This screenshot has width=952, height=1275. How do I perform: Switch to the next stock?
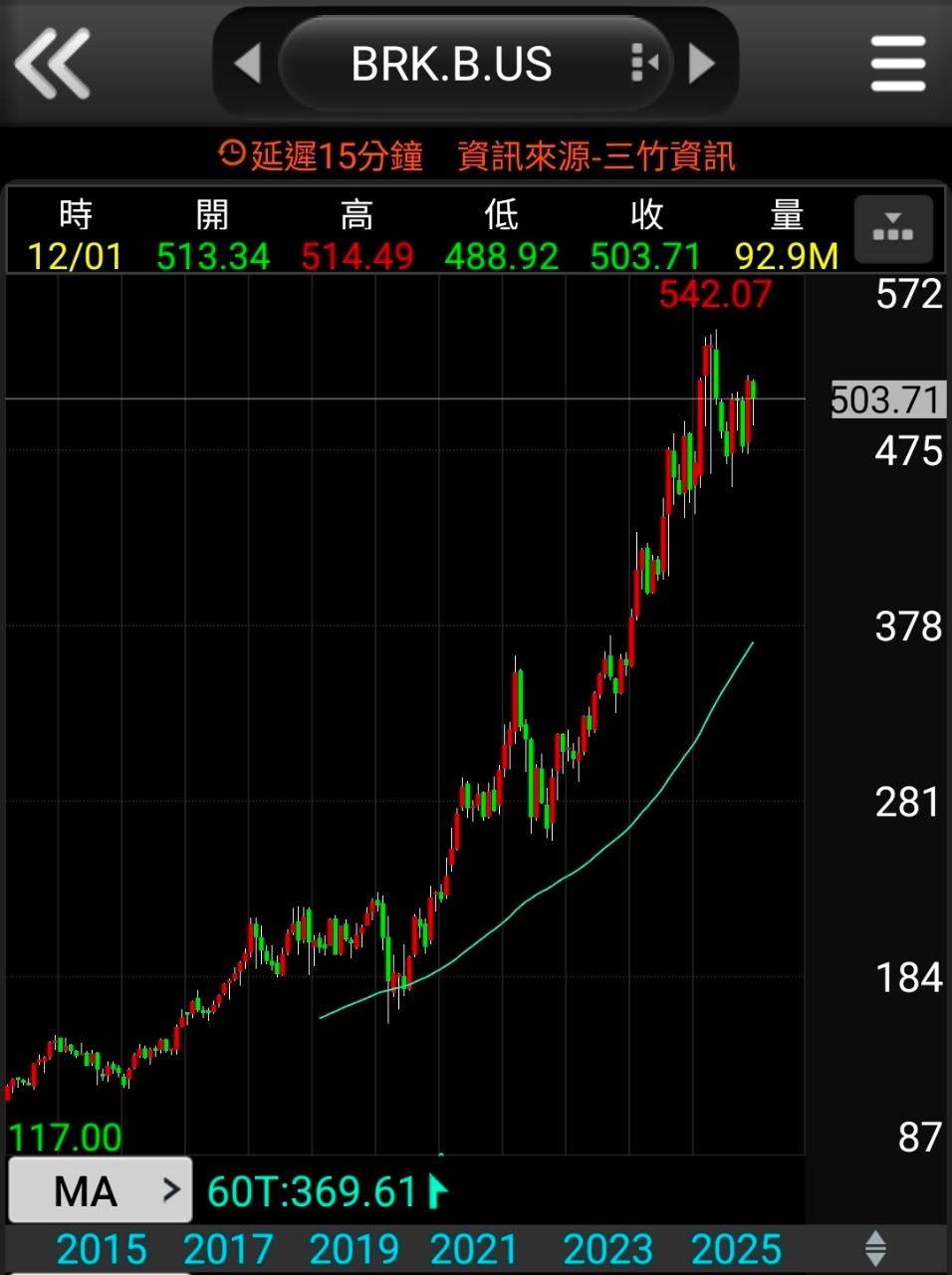(x=703, y=64)
